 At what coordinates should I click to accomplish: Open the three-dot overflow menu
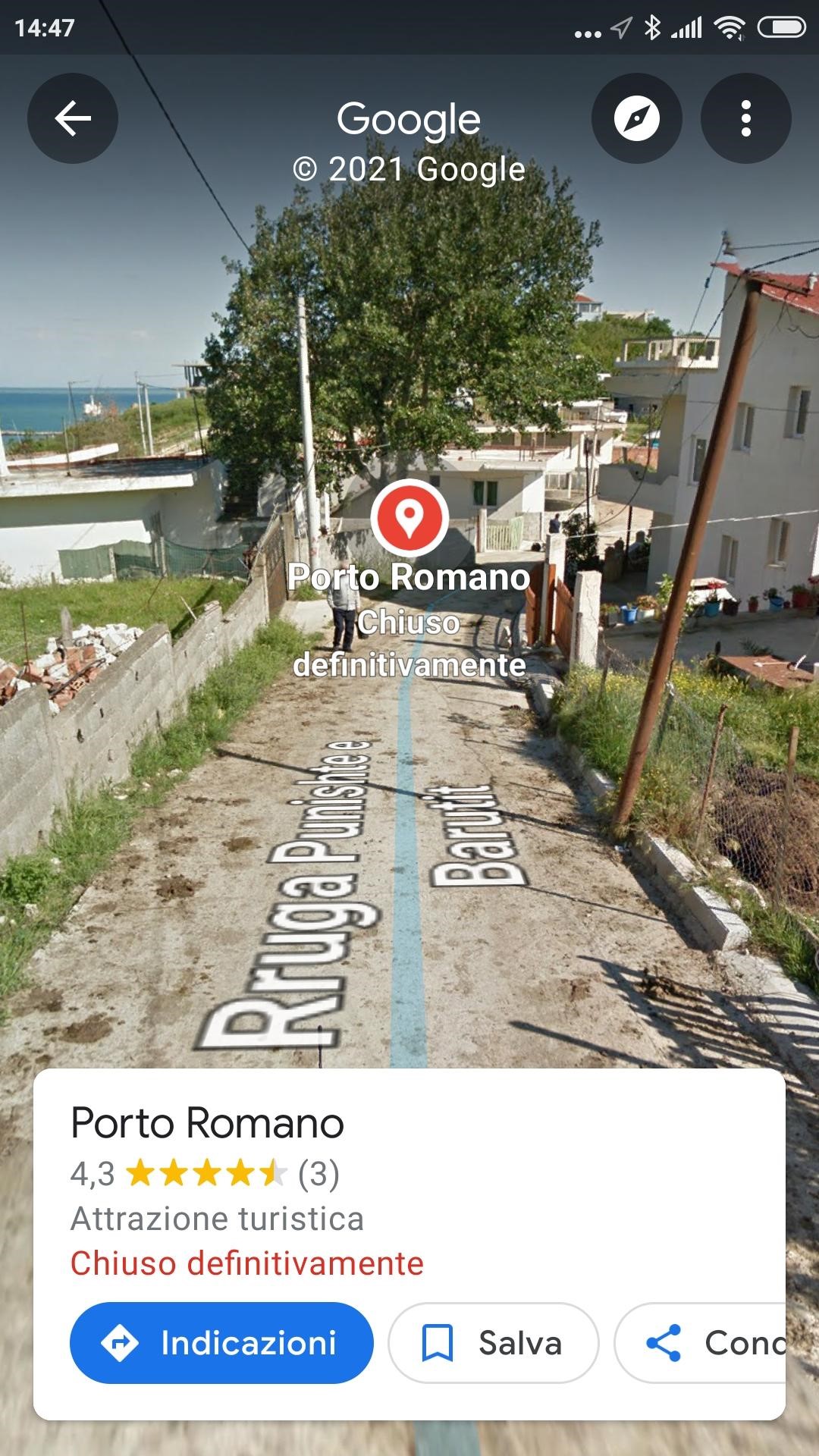tap(745, 118)
